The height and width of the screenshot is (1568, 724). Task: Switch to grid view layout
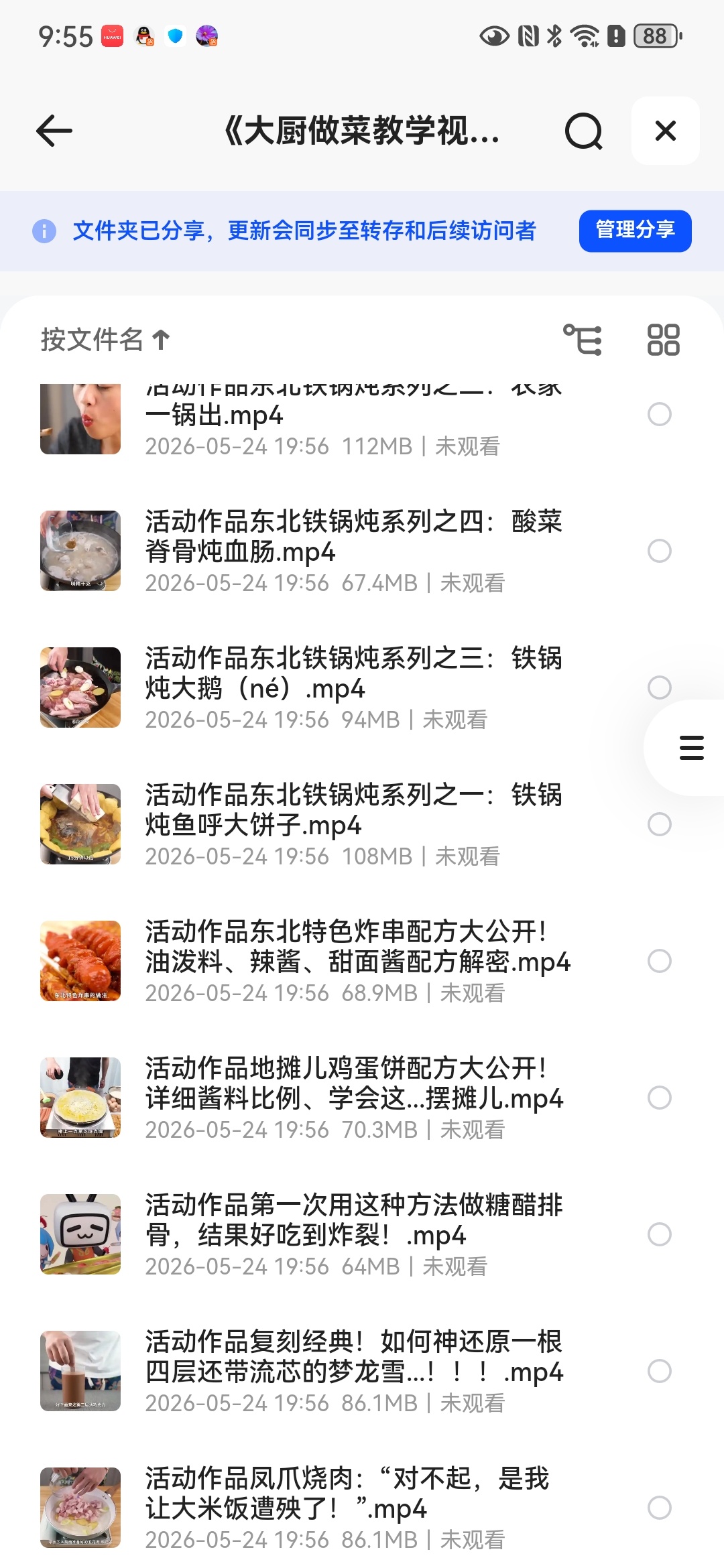[663, 339]
